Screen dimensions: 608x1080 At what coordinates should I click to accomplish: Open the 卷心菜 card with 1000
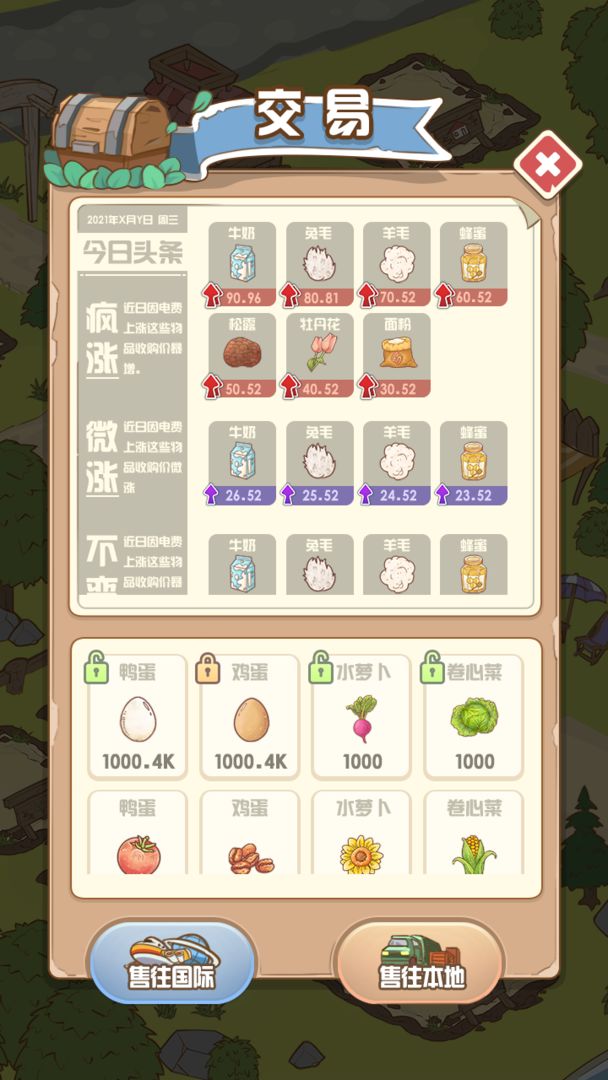click(x=474, y=718)
